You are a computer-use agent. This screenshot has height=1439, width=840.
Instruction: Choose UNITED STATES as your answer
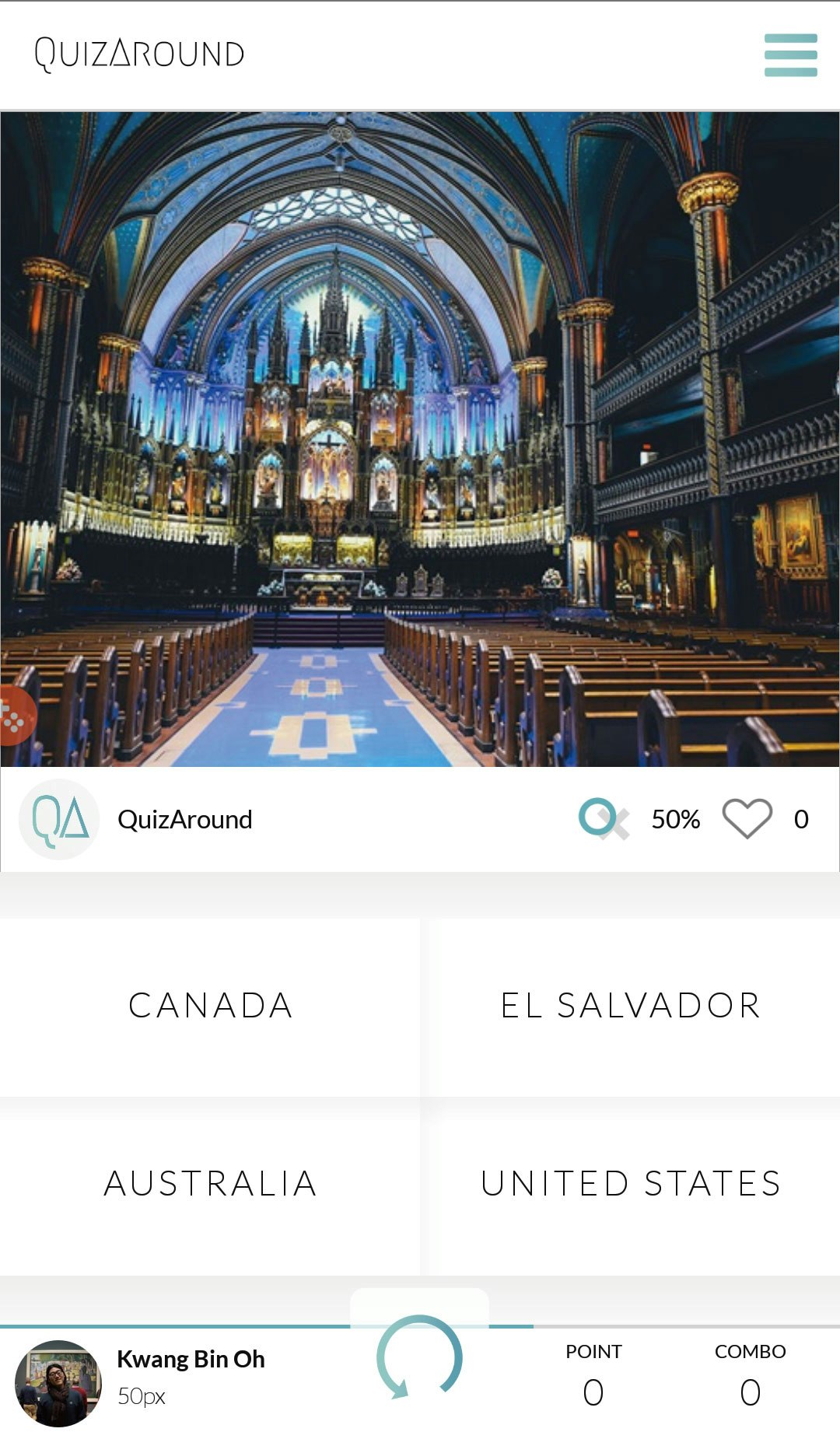tap(630, 1184)
